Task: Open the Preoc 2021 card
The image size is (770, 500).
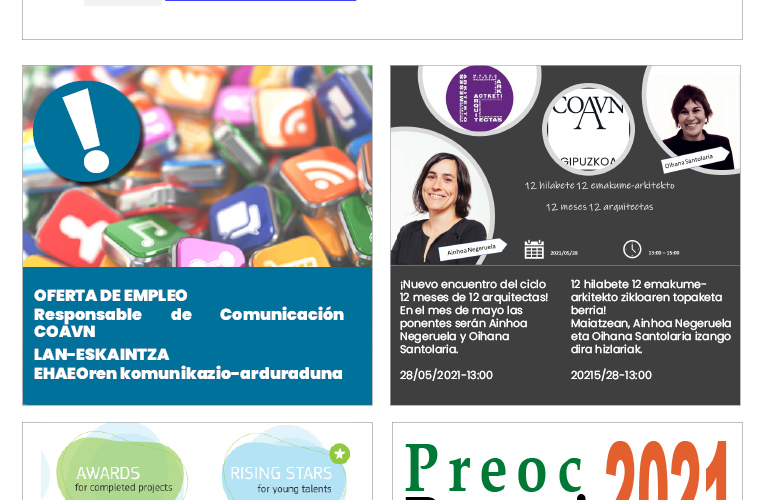Action: click(567, 465)
